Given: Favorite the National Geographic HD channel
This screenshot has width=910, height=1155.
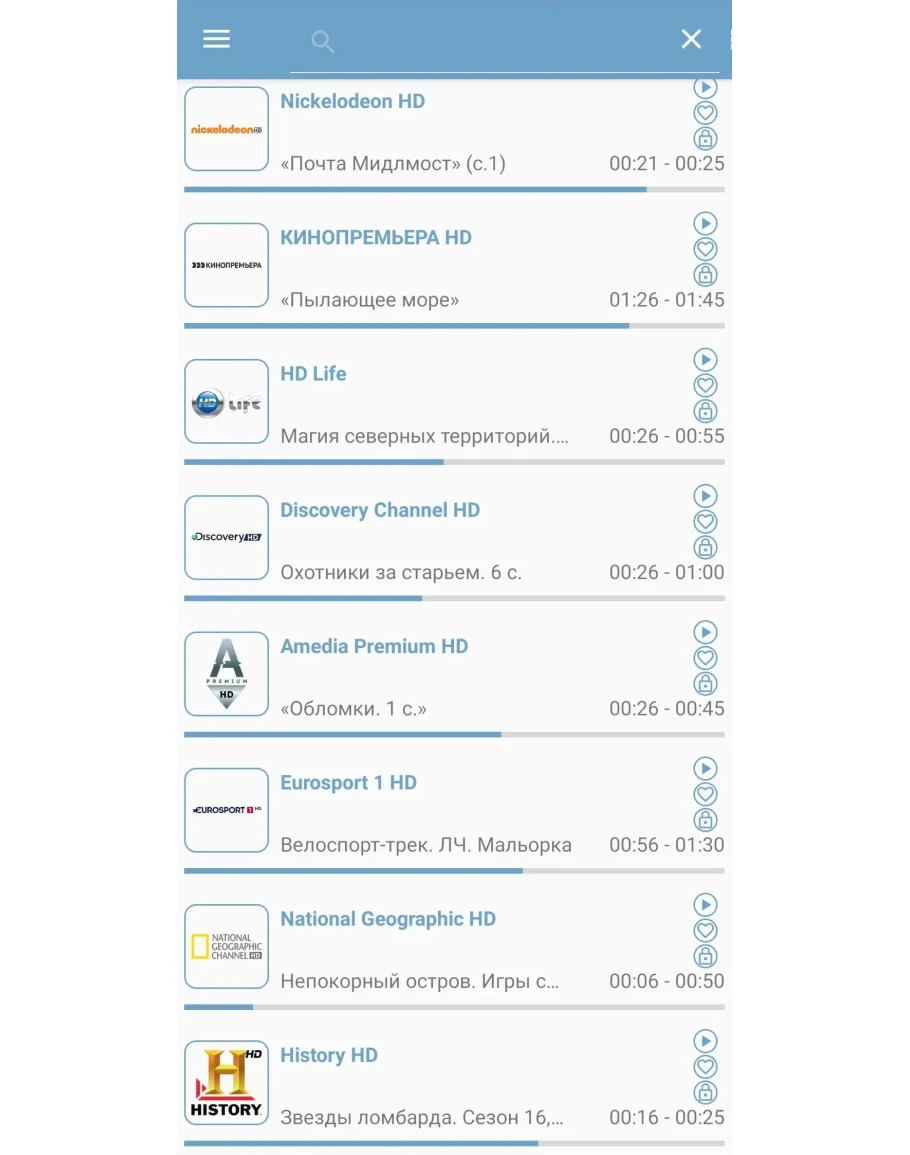Looking at the screenshot, I should click(x=705, y=931).
